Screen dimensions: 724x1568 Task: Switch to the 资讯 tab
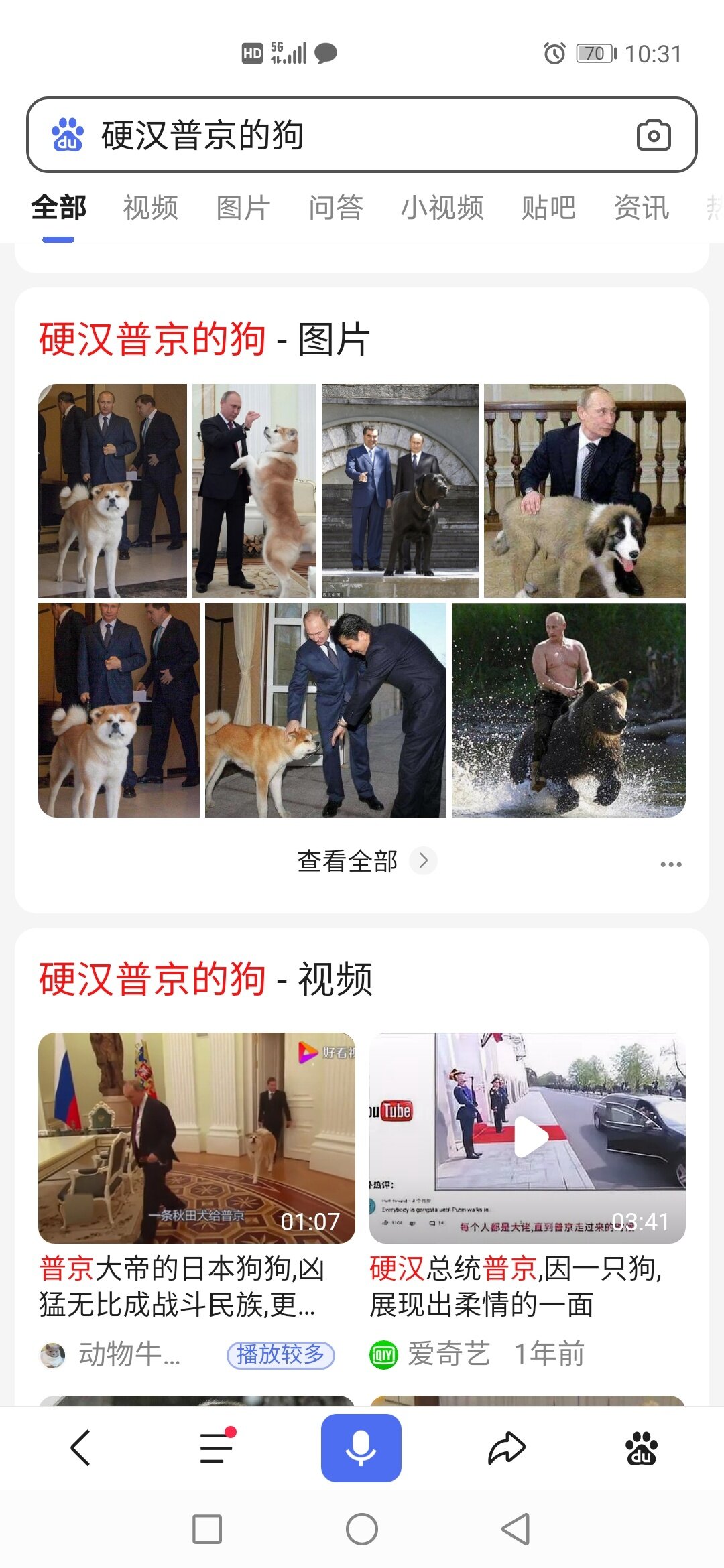pyautogui.click(x=641, y=208)
